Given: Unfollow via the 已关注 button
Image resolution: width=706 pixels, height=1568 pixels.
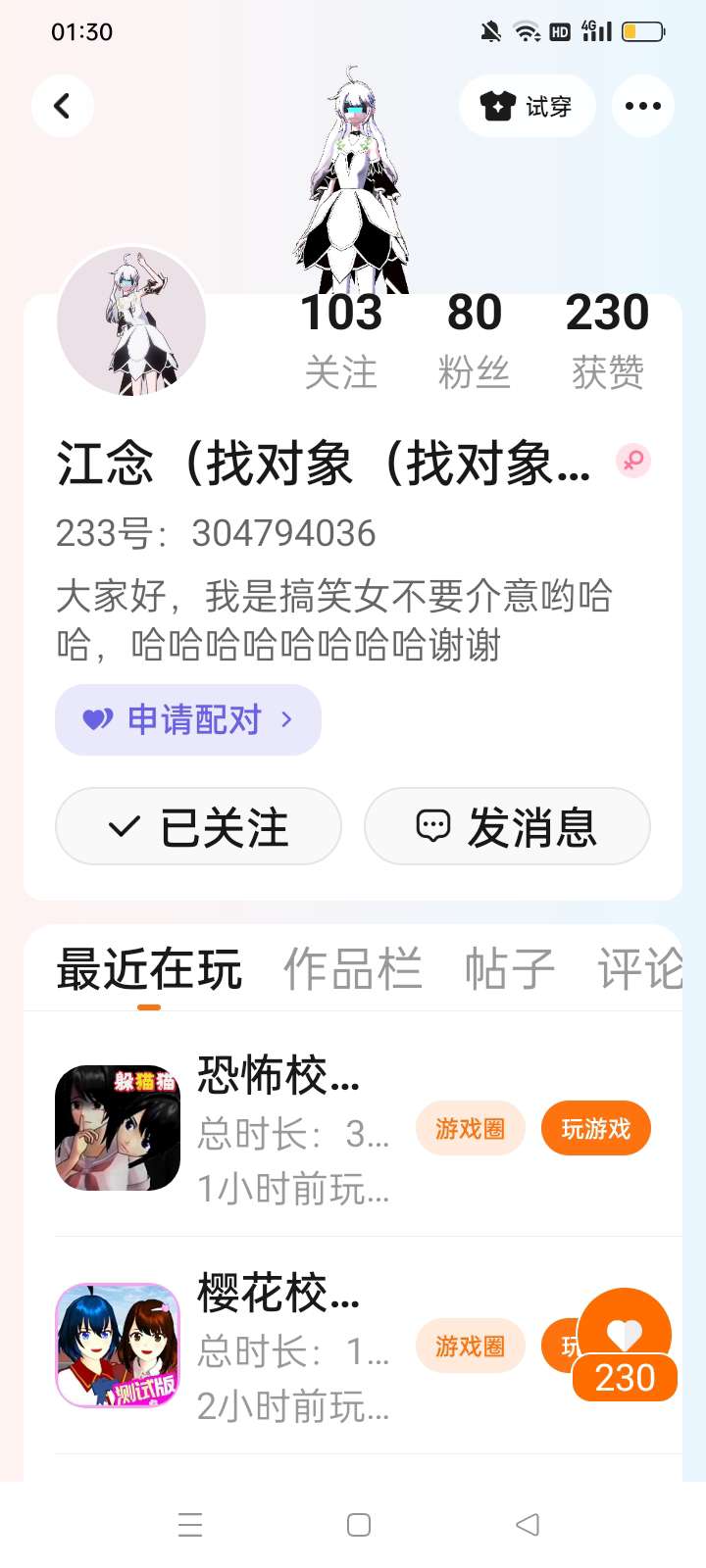Looking at the screenshot, I should coord(198,827).
